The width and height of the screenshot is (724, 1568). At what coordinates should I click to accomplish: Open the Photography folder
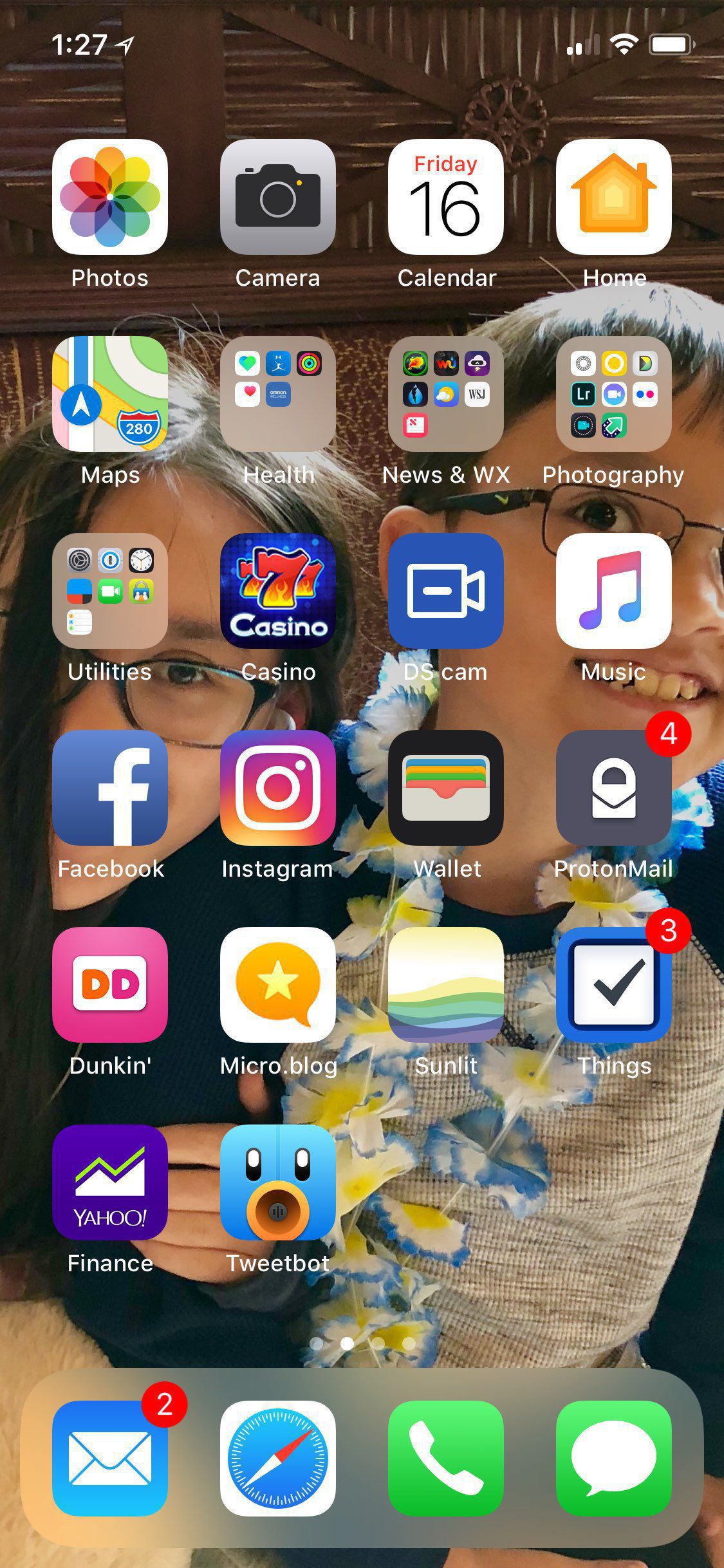pos(614,394)
